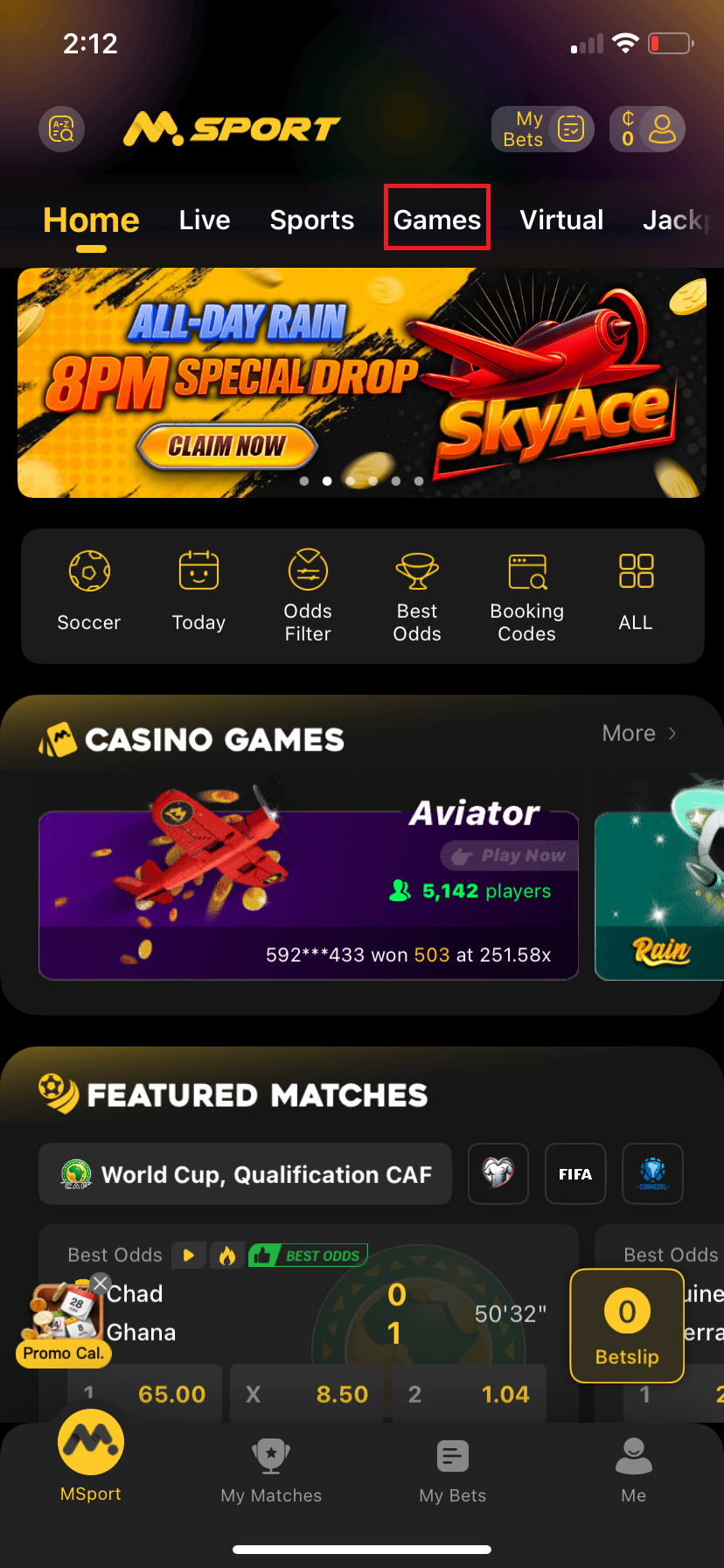The image size is (724, 1568).
Task: Go to My Matches tab
Action: tap(271, 1470)
